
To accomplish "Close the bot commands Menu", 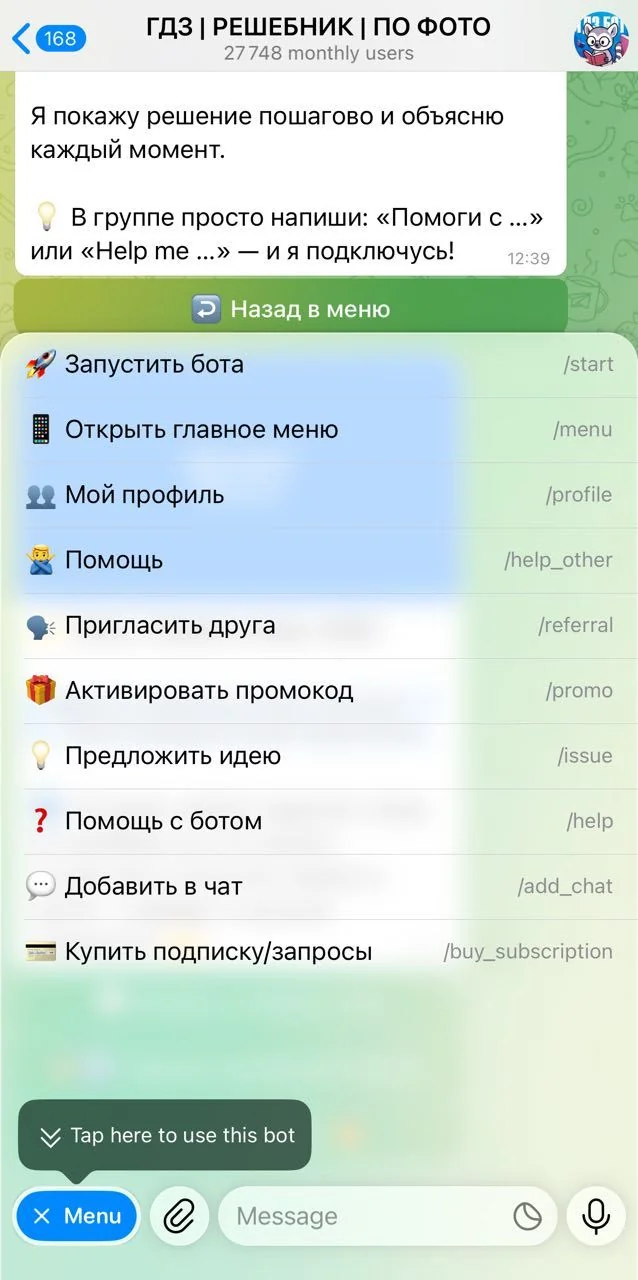I will 77,1216.
